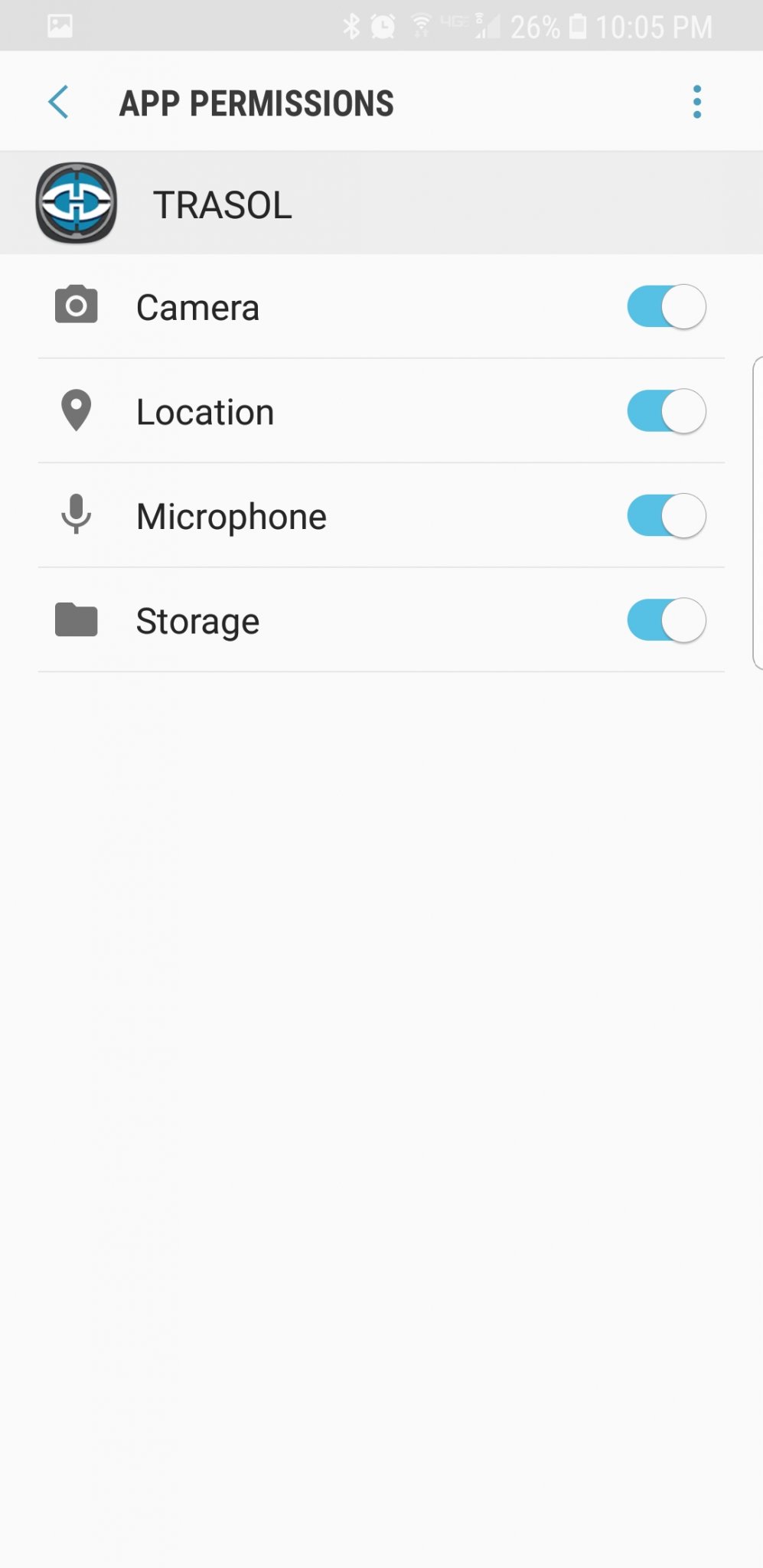
Task: Turn off the Camera permission
Action: coord(667,307)
